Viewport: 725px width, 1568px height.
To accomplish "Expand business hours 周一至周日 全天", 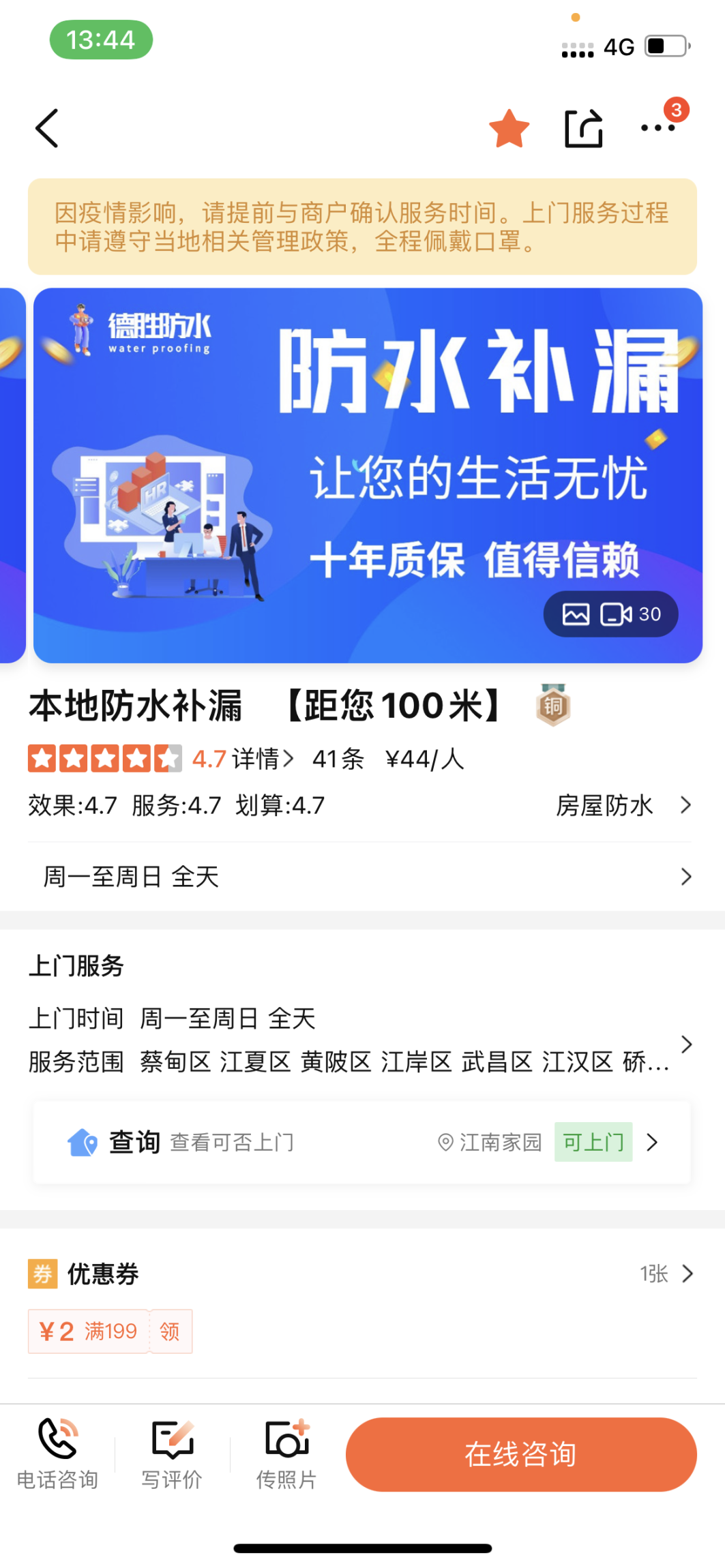I will point(362,877).
